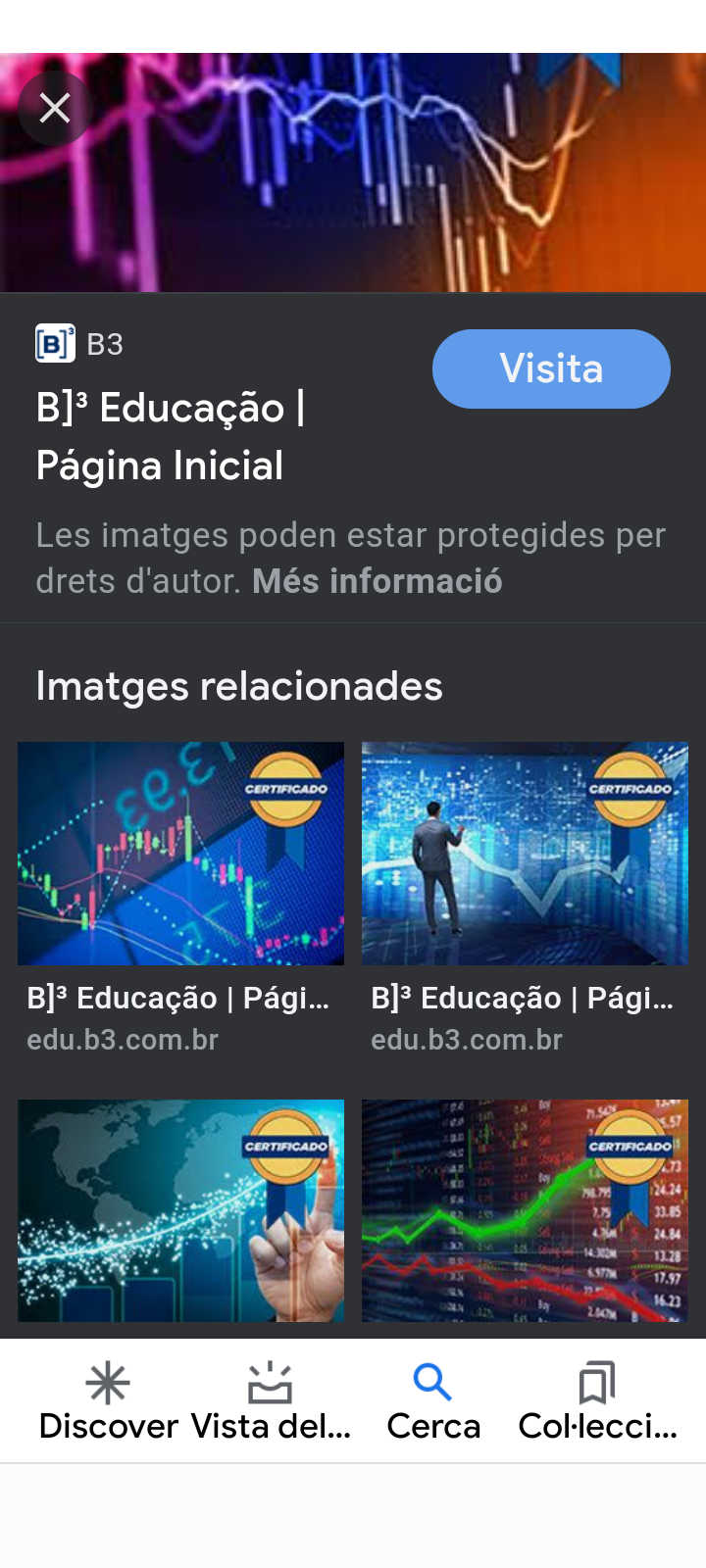The width and height of the screenshot is (706, 1568).
Task: Open the Més informació link
Action: point(378,581)
